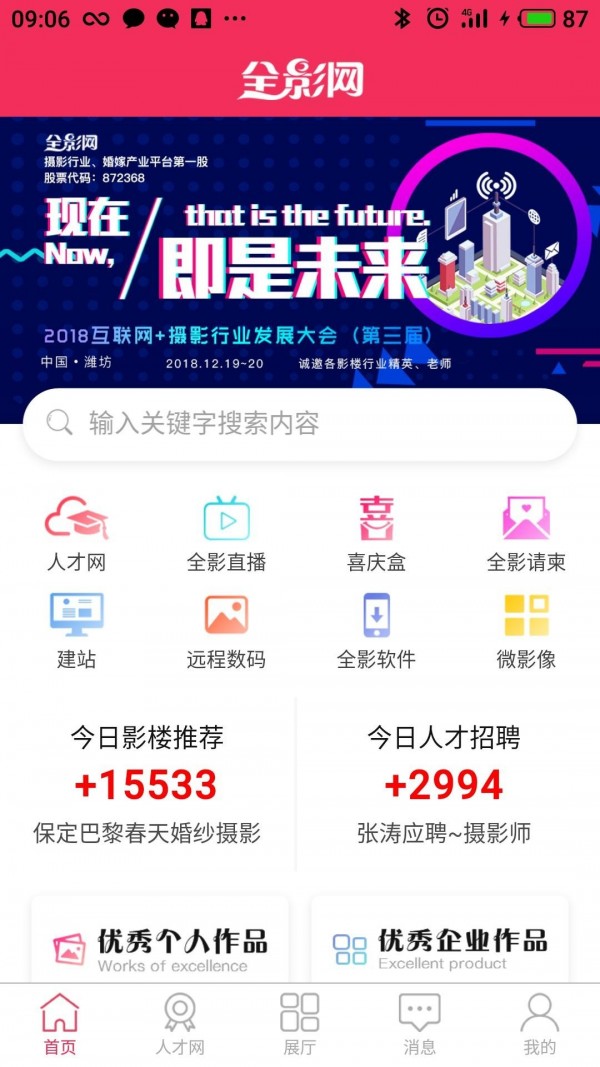Open 远程数码 shortcut

coord(226,631)
